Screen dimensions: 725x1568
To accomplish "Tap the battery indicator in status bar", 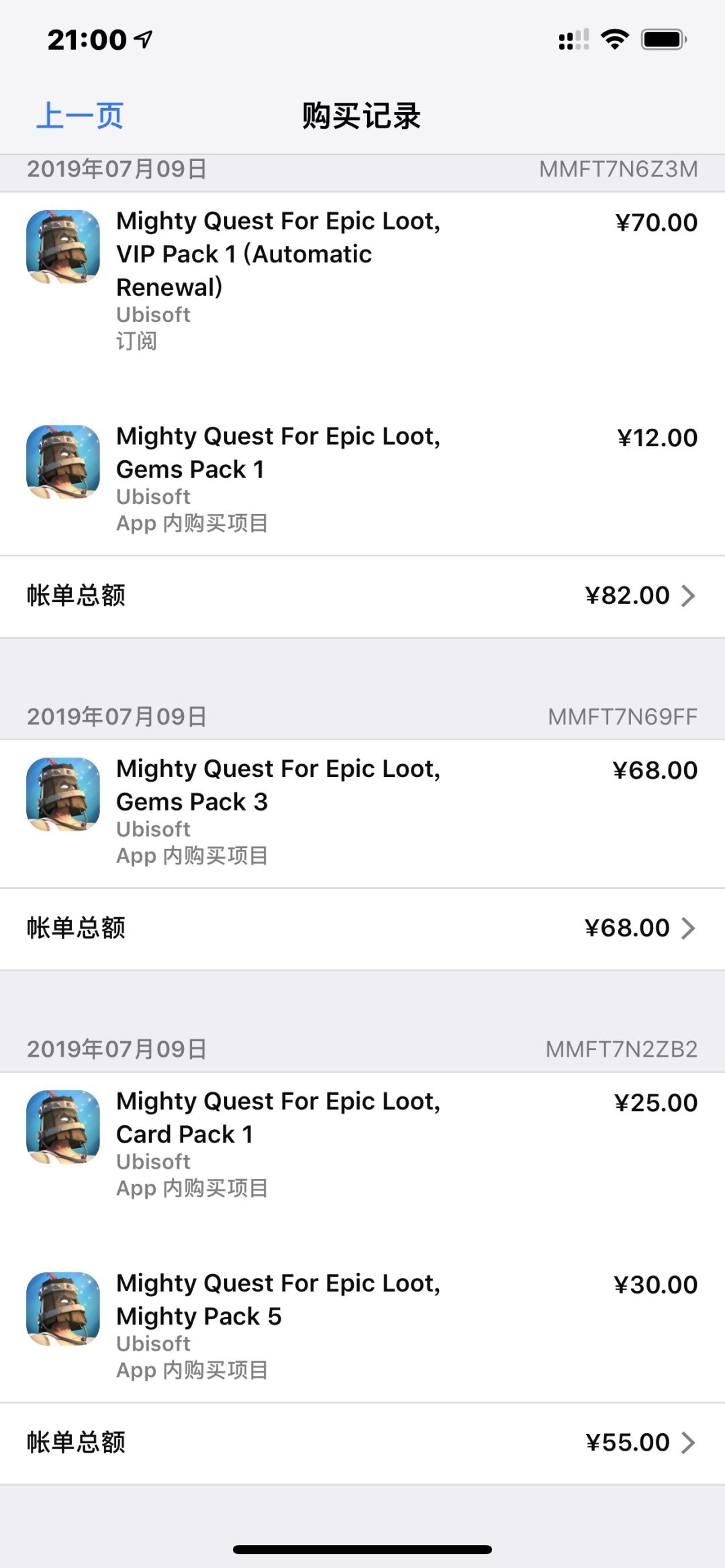I will tap(663, 39).
